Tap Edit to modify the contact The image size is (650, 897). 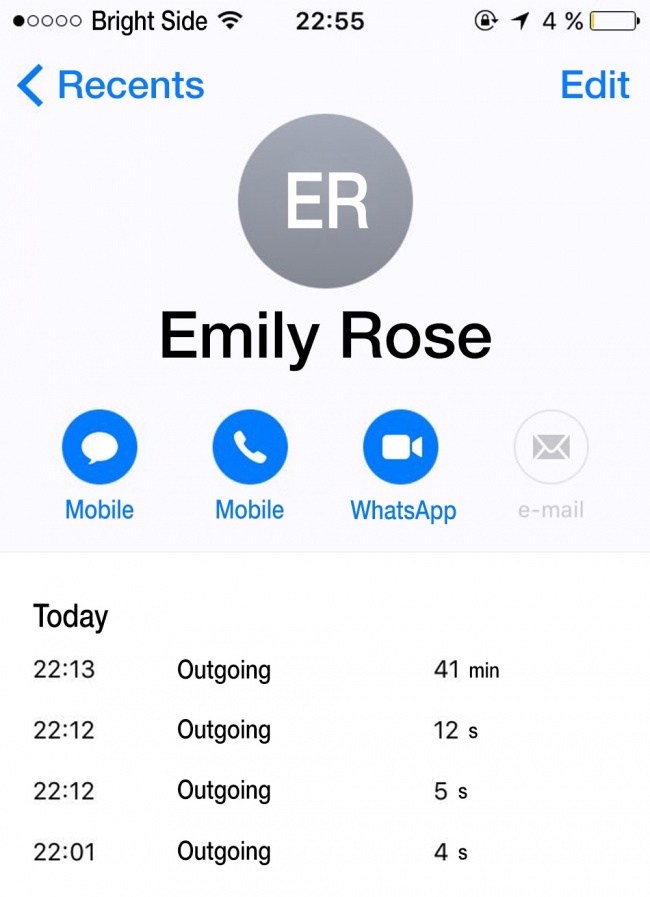coord(594,86)
